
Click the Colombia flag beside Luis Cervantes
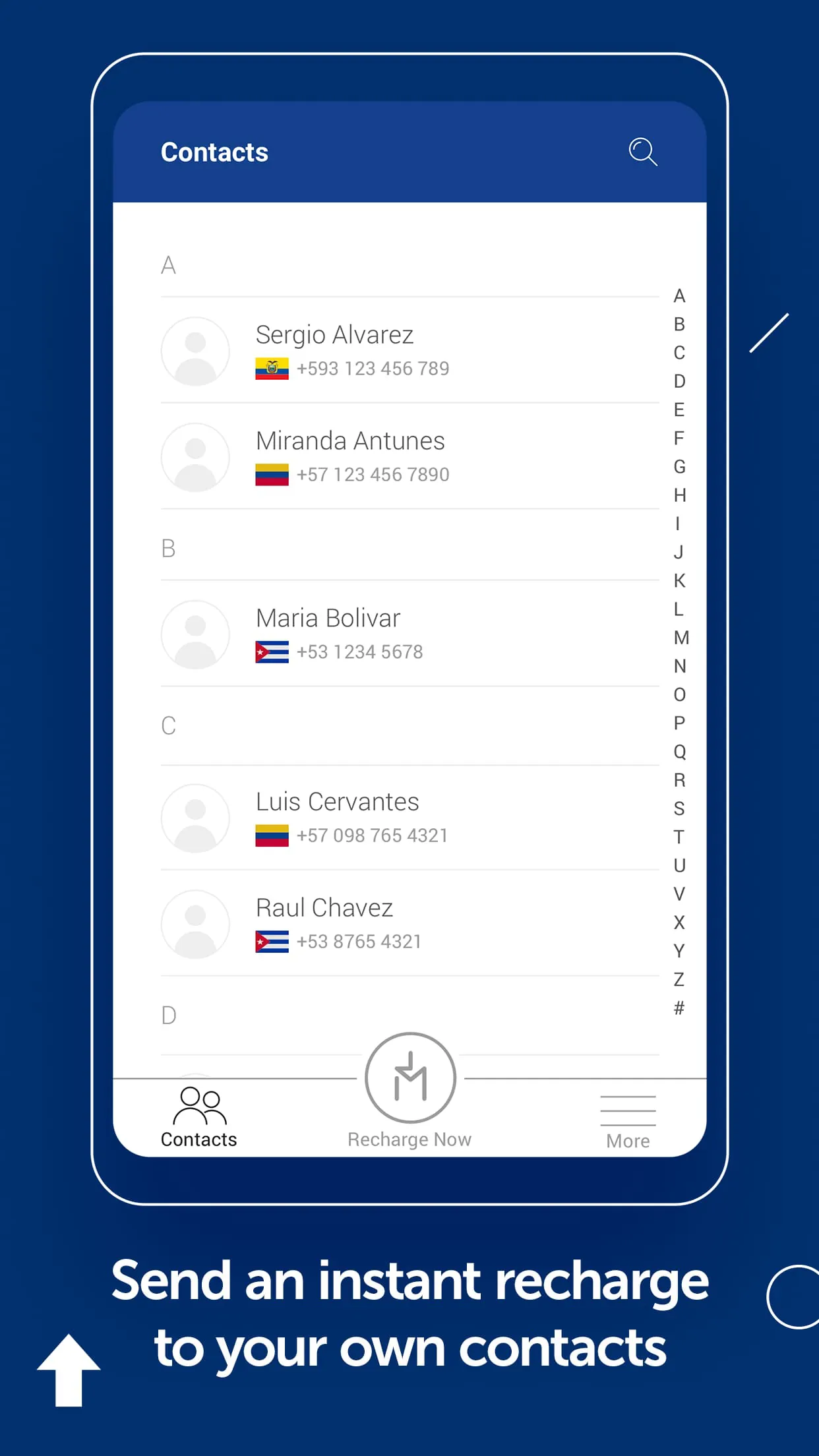tap(271, 835)
